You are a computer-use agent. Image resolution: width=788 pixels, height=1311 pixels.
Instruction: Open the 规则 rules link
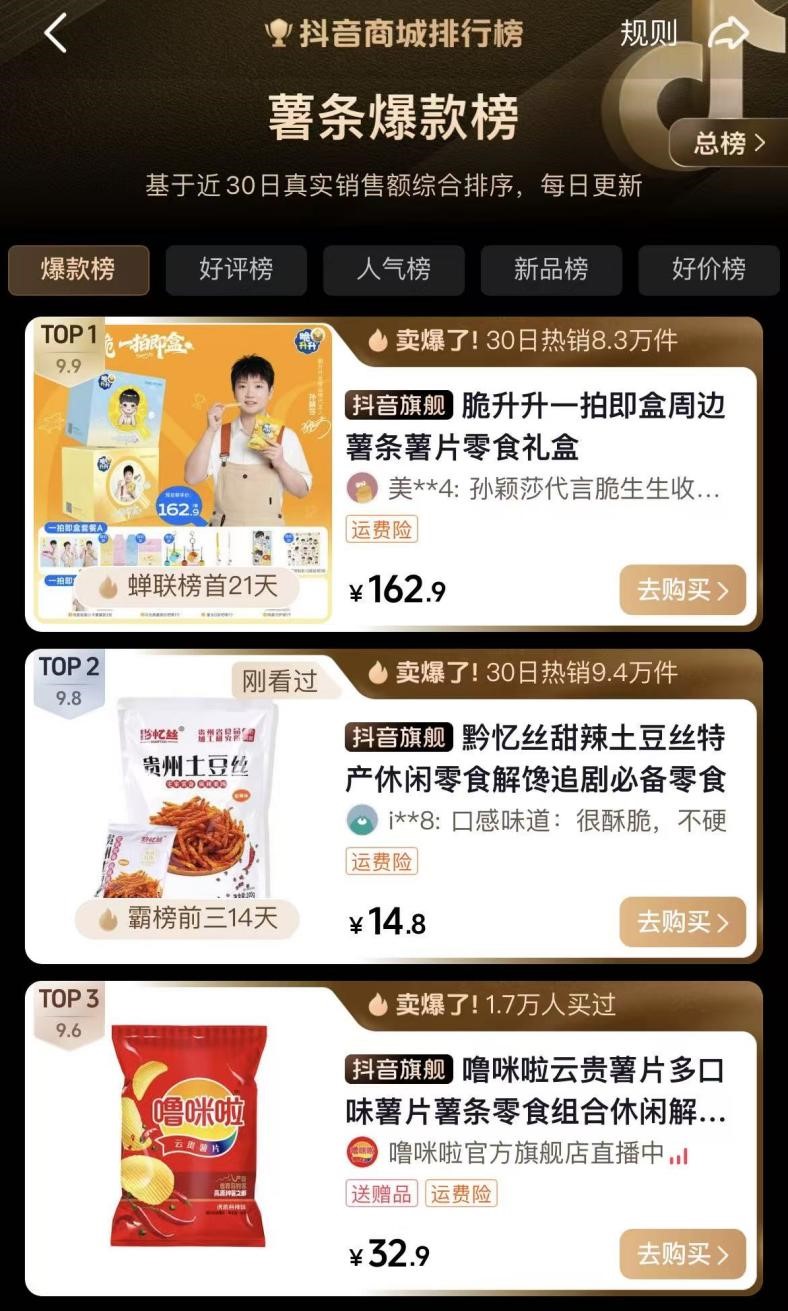click(x=648, y=34)
